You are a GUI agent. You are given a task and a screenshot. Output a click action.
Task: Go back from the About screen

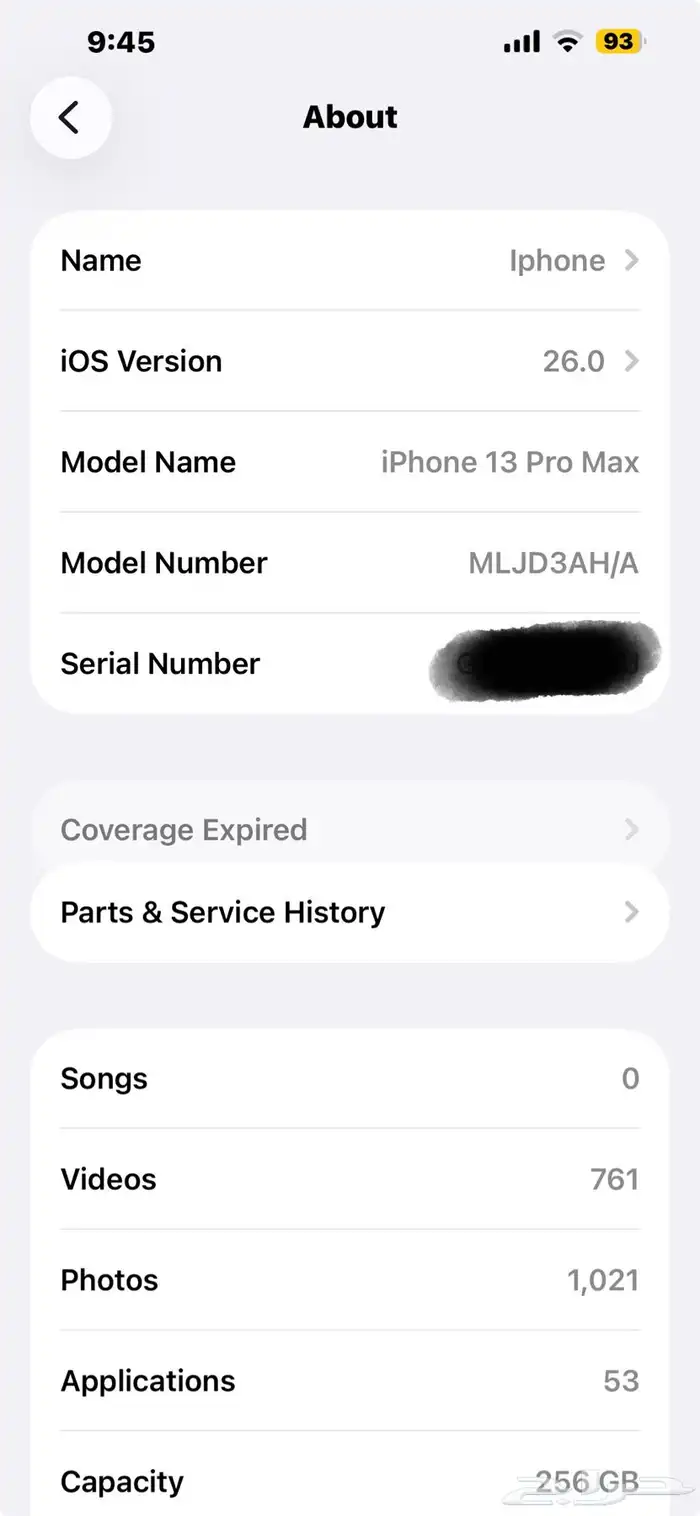click(70, 118)
